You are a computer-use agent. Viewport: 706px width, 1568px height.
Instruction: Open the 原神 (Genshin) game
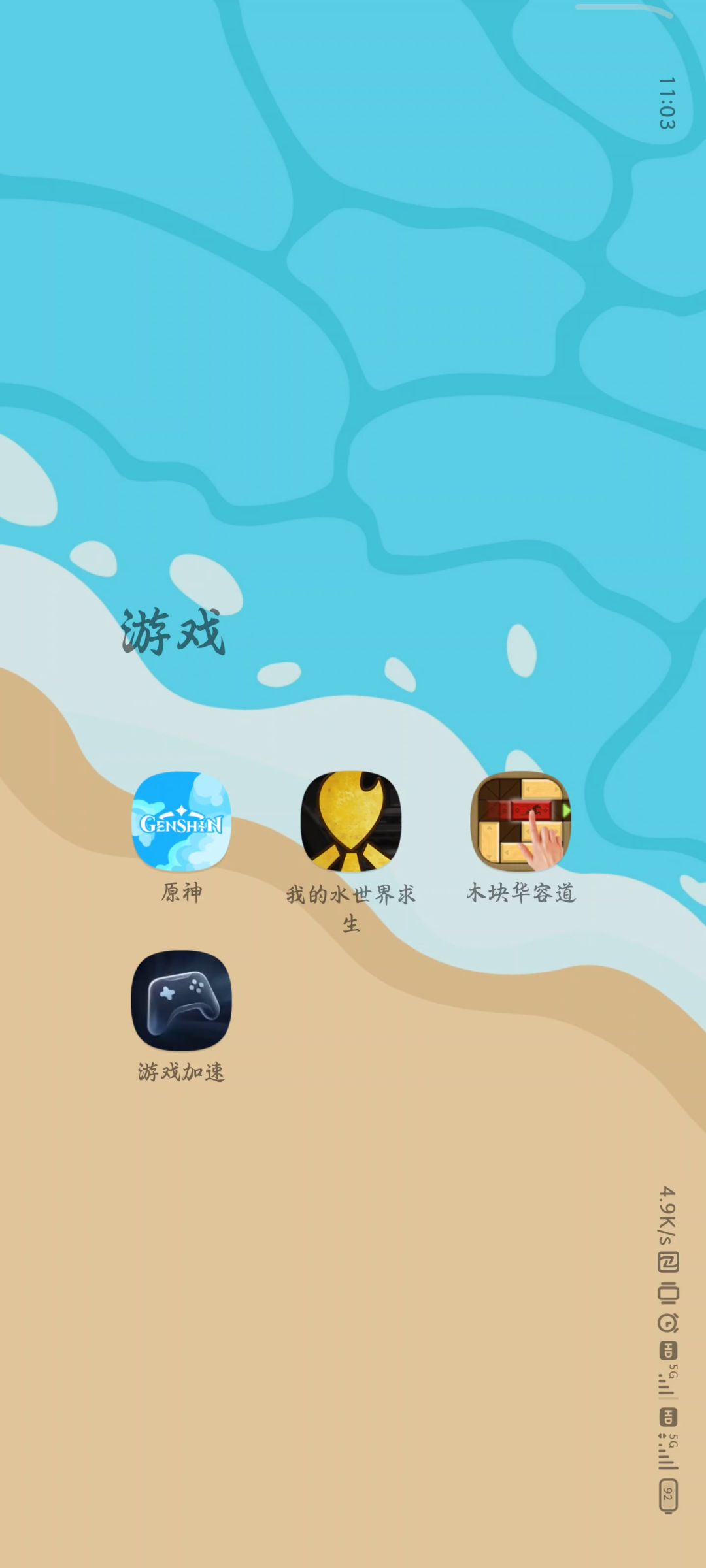pos(181,821)
